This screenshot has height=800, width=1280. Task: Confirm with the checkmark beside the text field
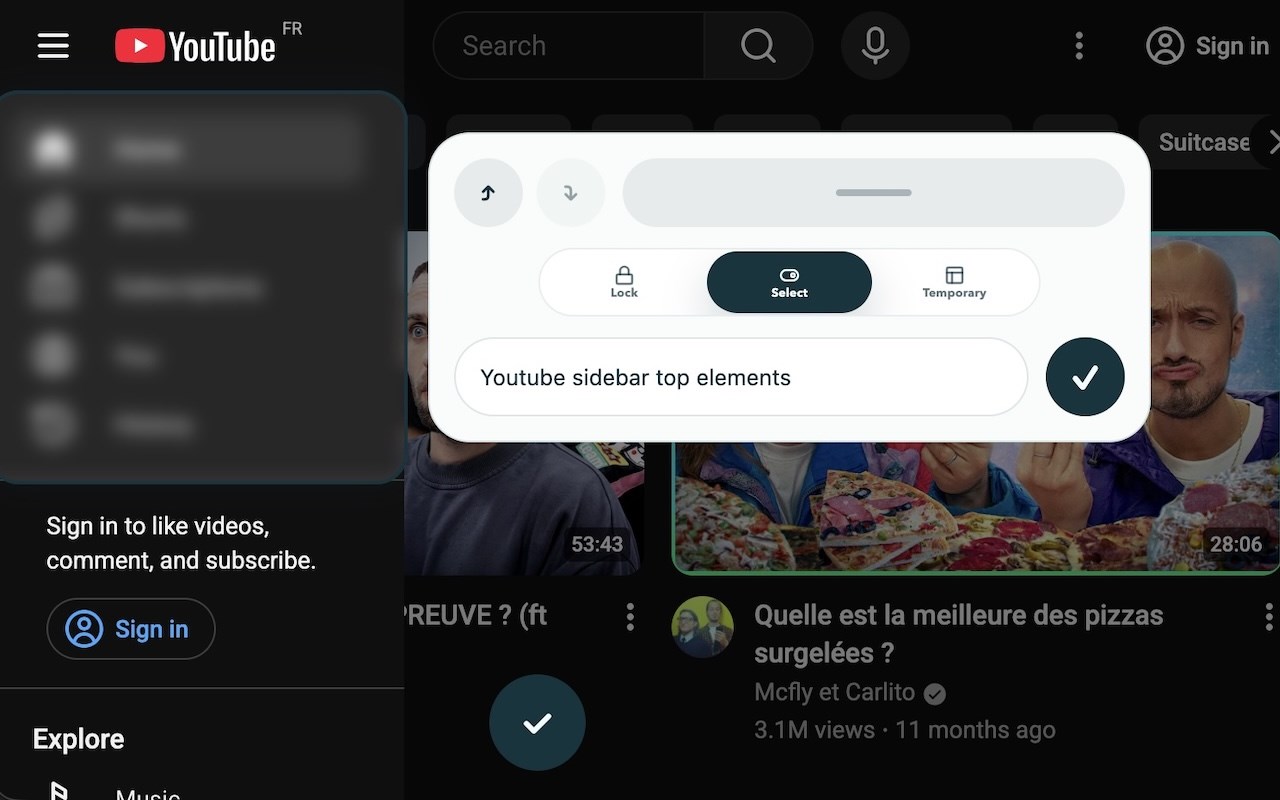tap(1085, 377)
